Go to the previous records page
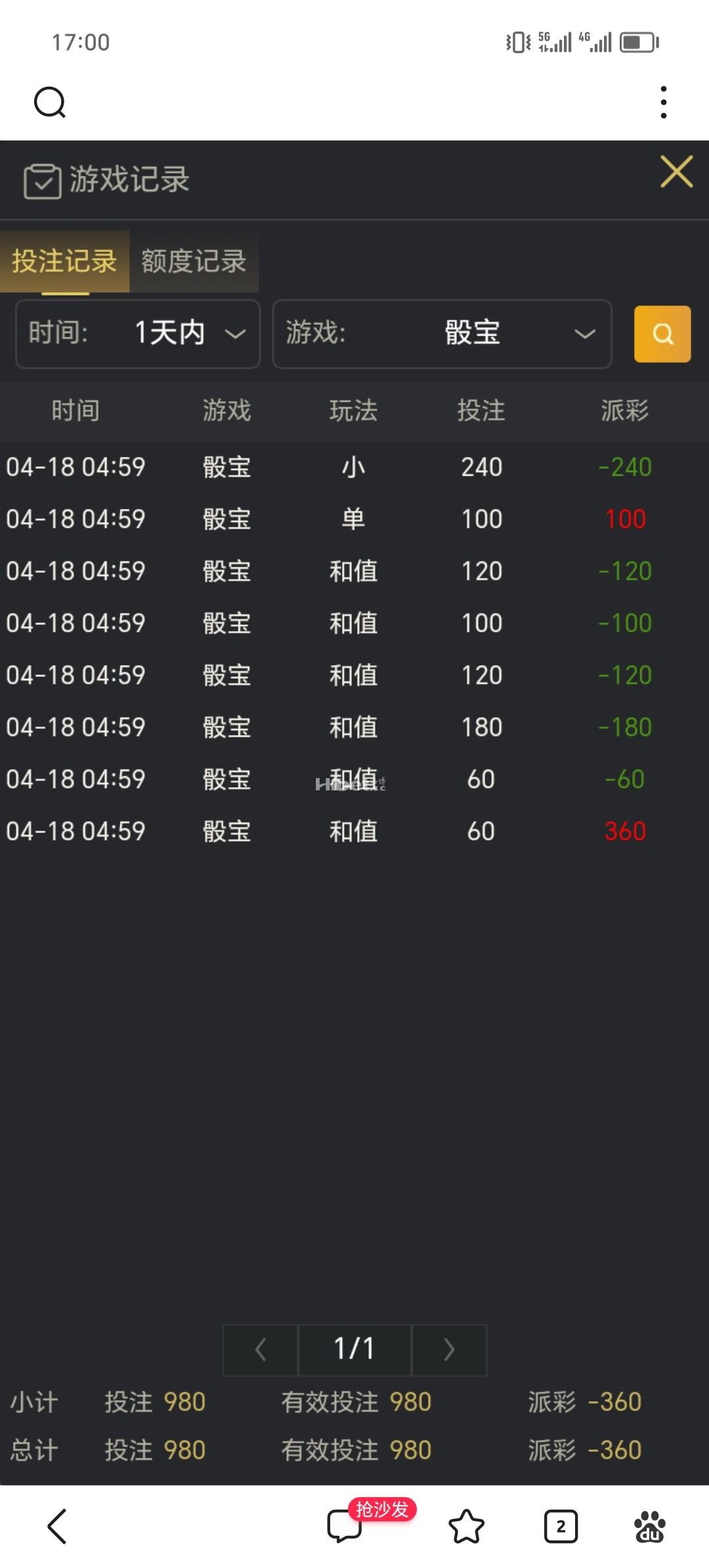Viewport: 709px width, 1568px height. pyautogui.click(x=261, y=1350)
